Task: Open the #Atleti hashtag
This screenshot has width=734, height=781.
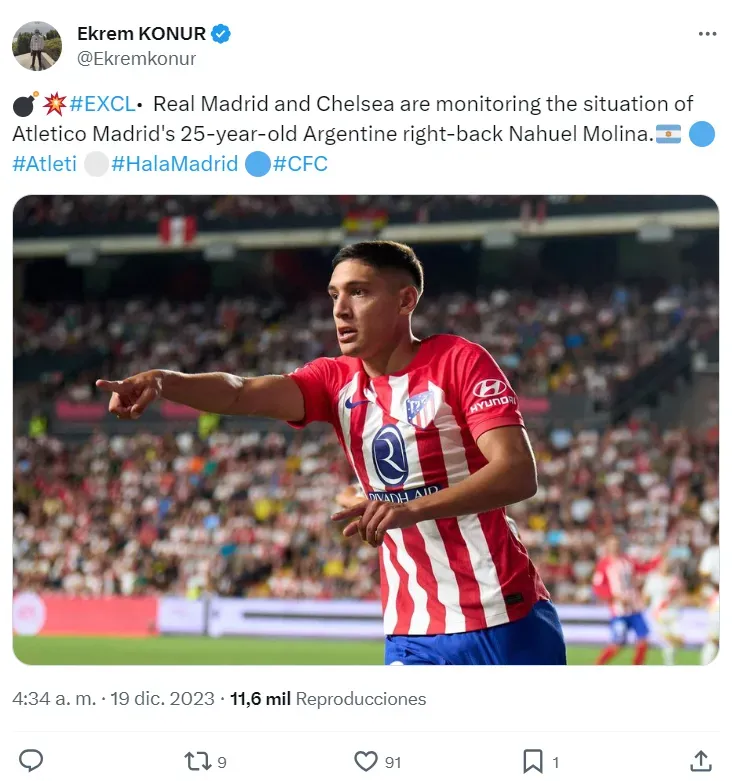Action: (44, 164)
